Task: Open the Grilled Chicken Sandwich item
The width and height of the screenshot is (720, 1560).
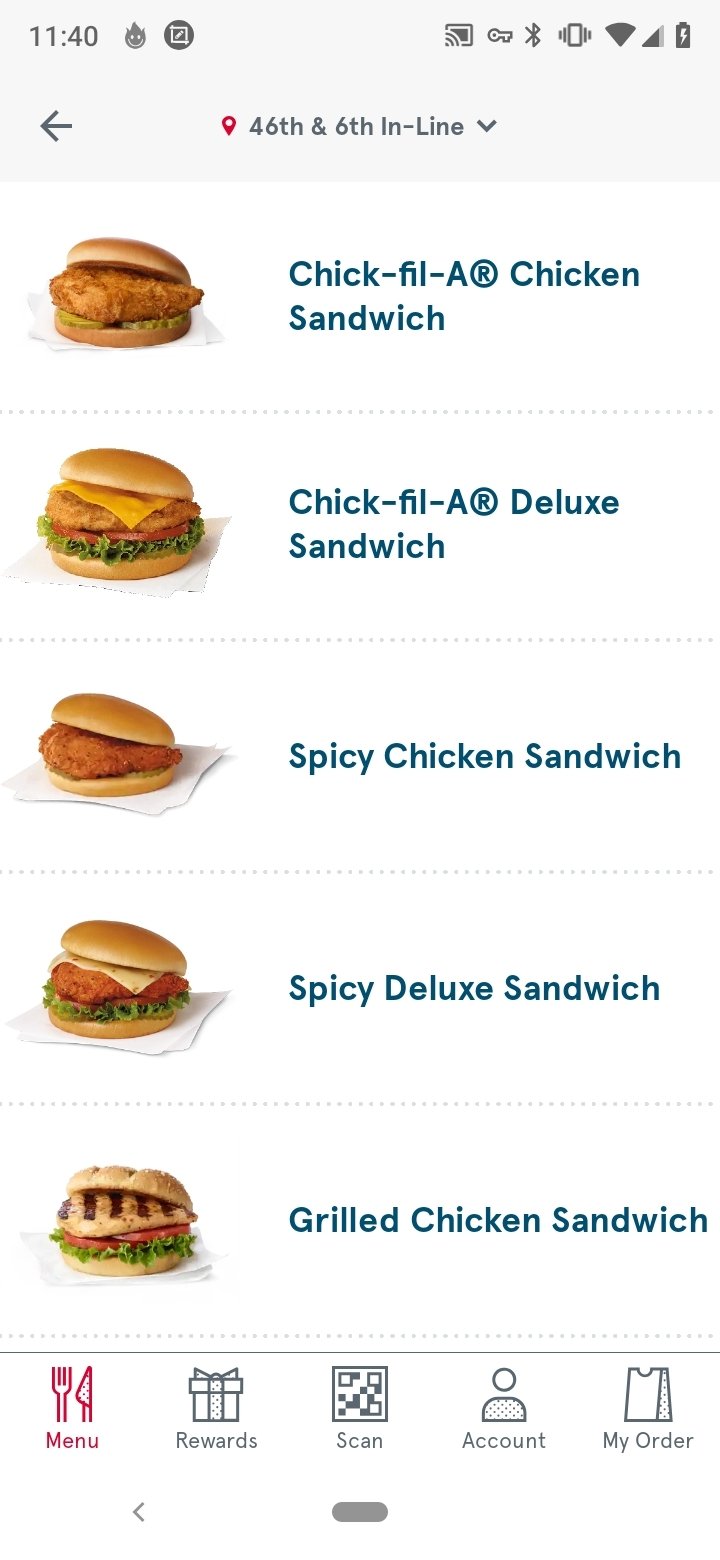Action: click(360, 1220)
